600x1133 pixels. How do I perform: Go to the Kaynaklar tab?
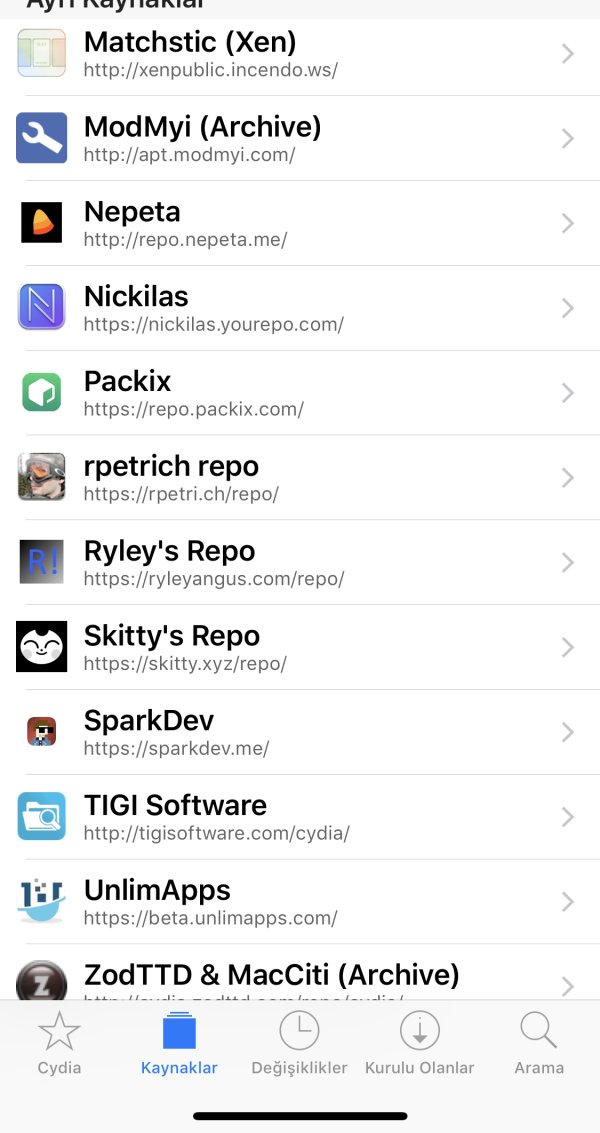coord(179,1044)
